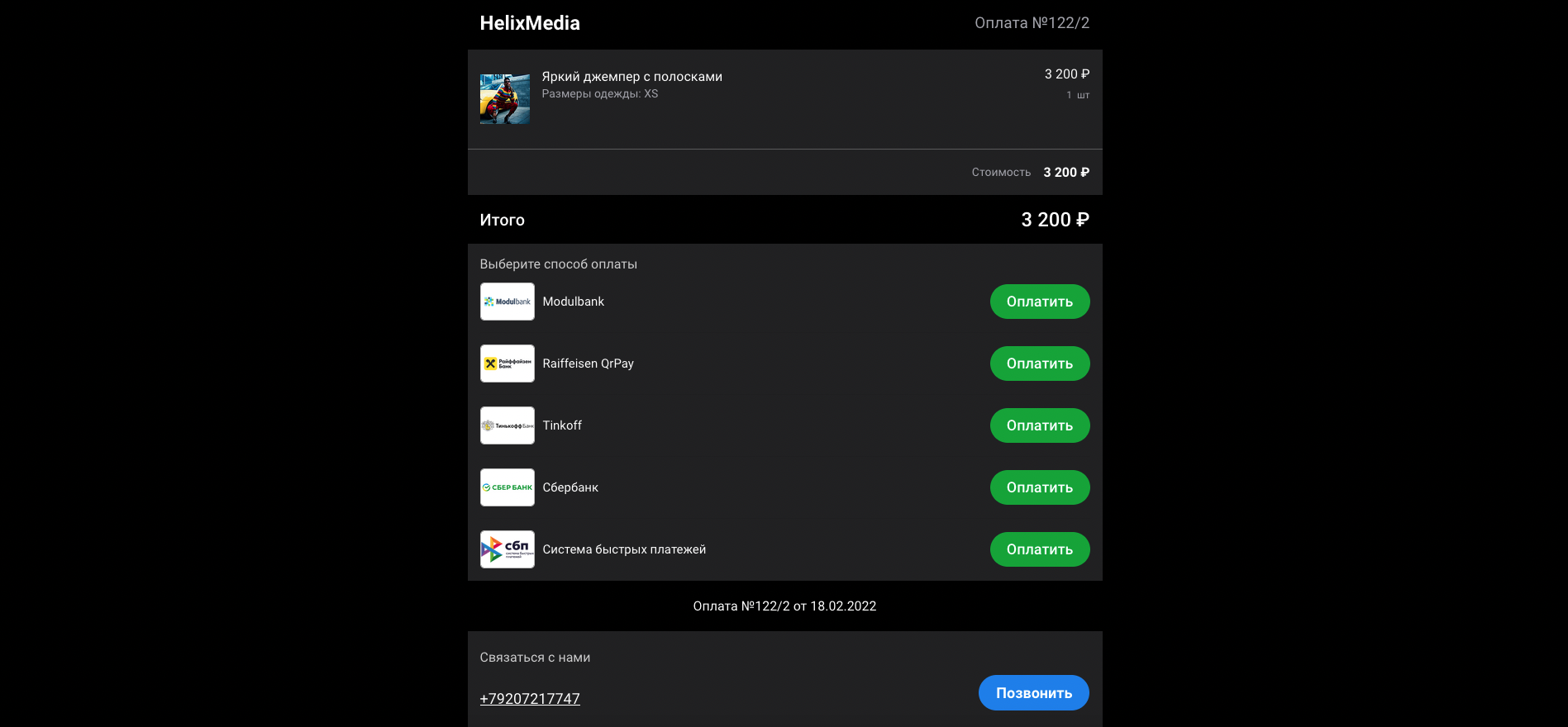The image size is (1568, 727).
Task: Select Tinkoff Оплатить button
Action: click(x=1039, y=425)
